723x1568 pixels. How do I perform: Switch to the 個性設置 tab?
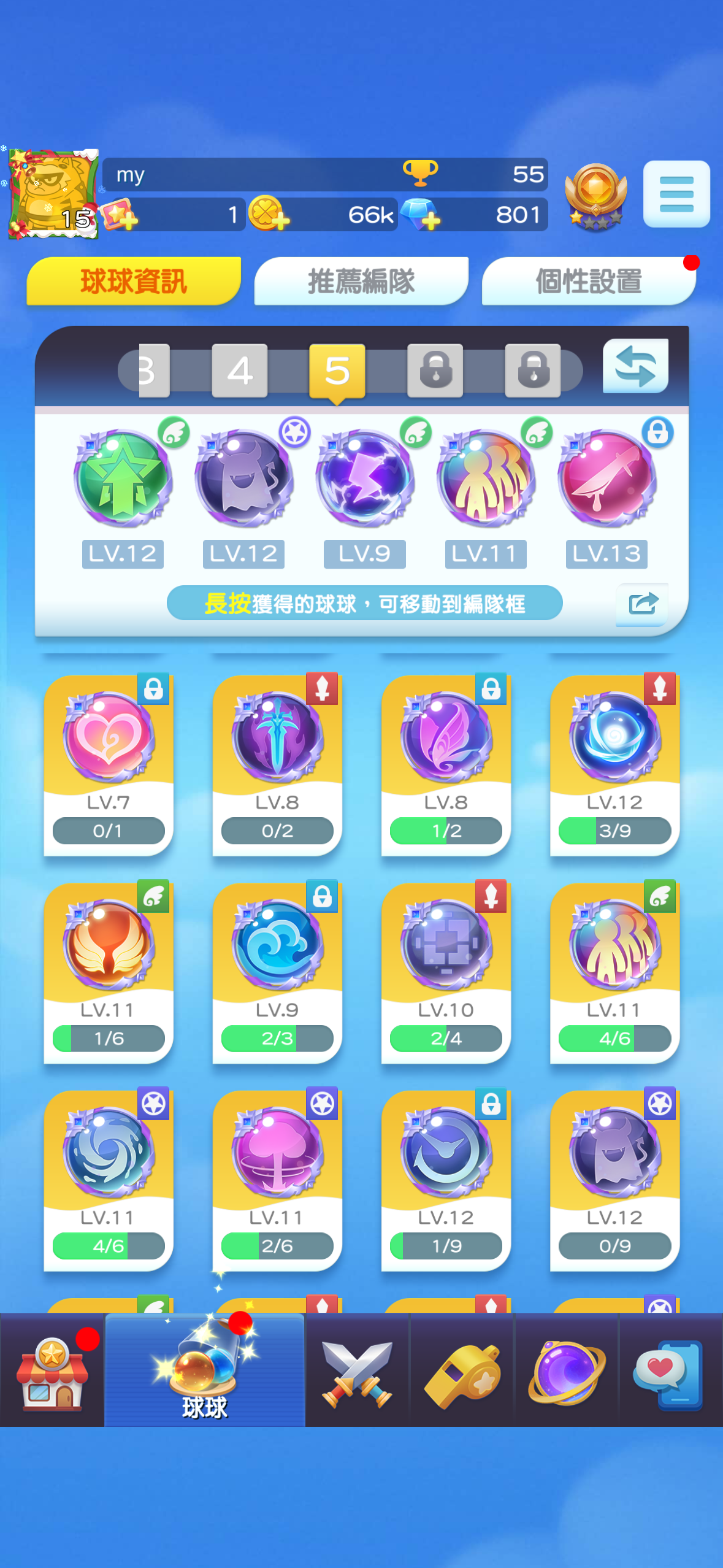point(589,281)
